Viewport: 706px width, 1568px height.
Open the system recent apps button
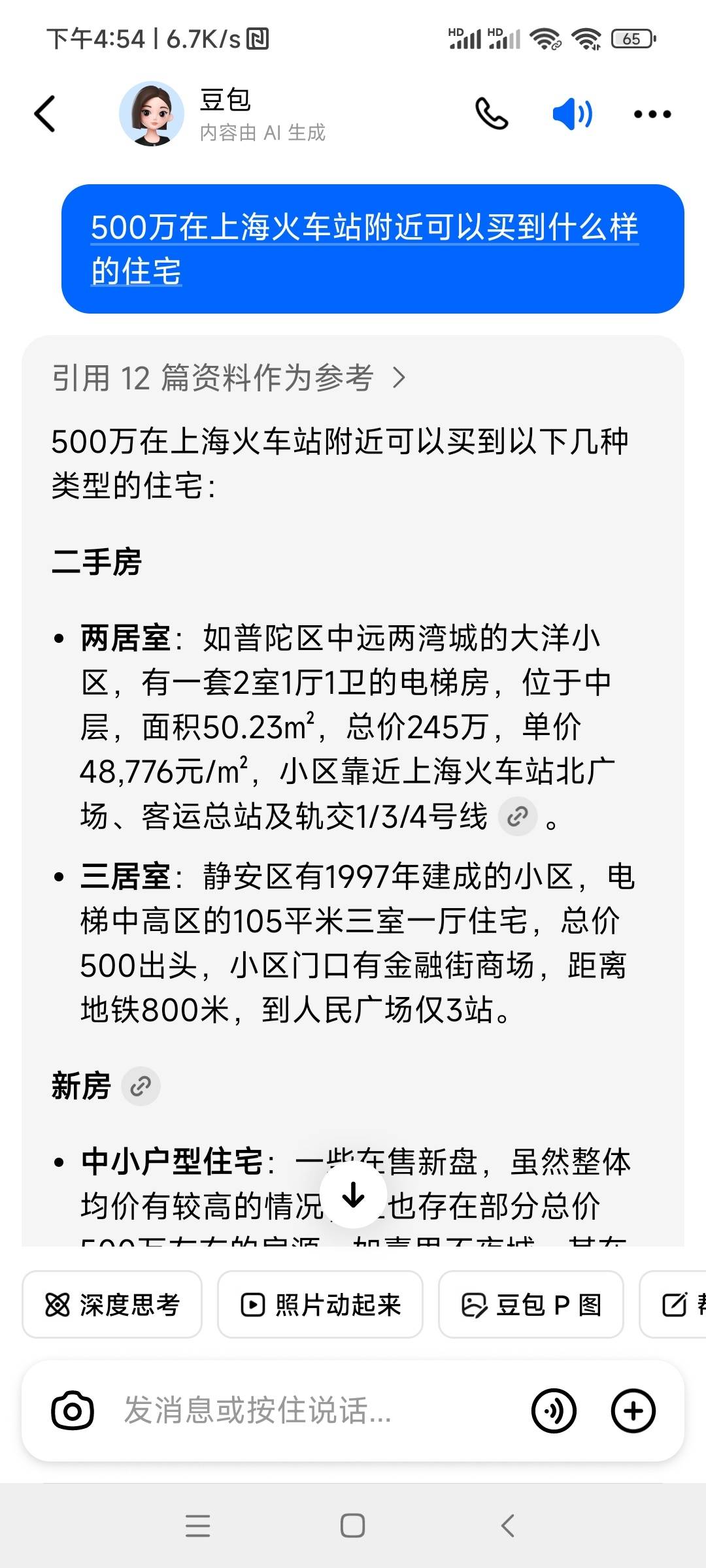(x=197, y=1526)
